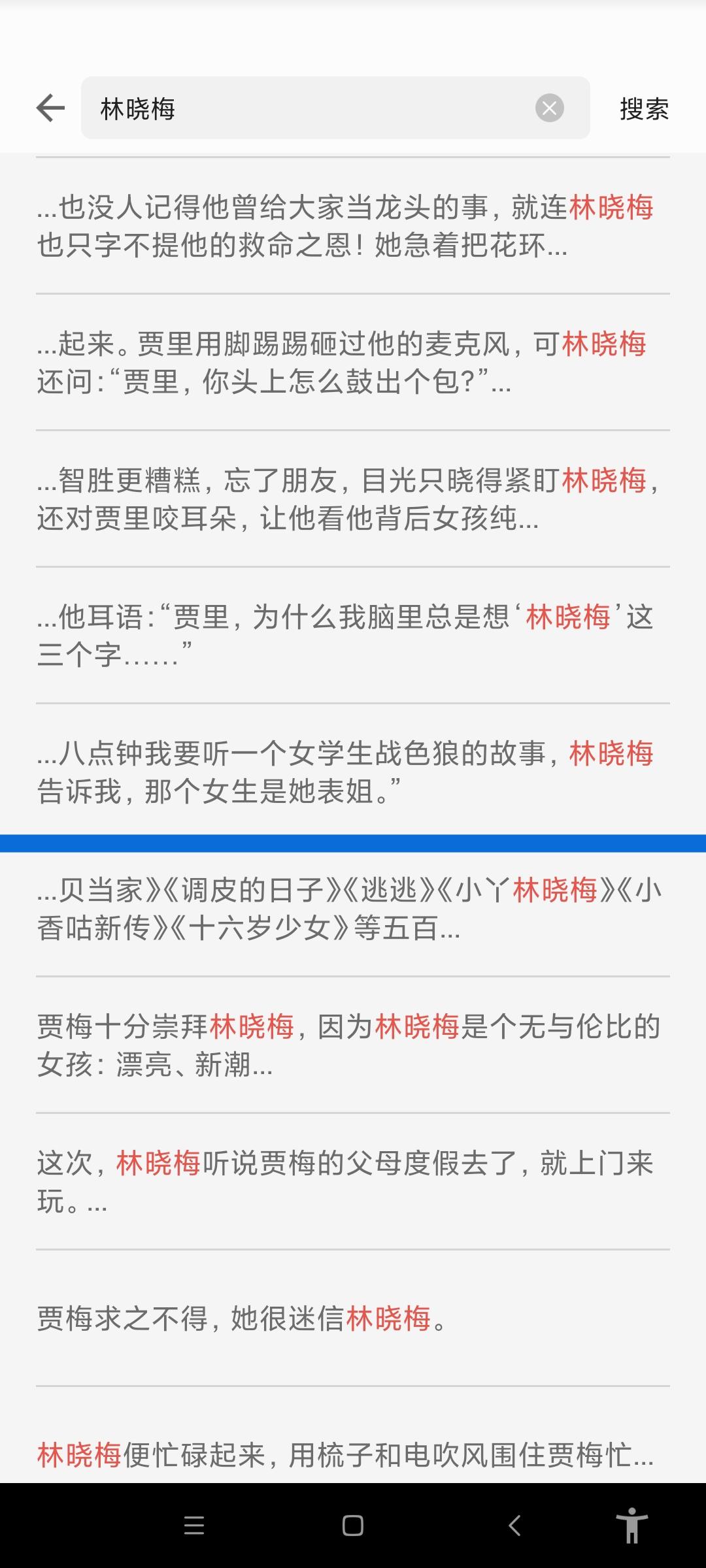
Task: Open the result mentioning 麦克风
Action: coord(353,363)
